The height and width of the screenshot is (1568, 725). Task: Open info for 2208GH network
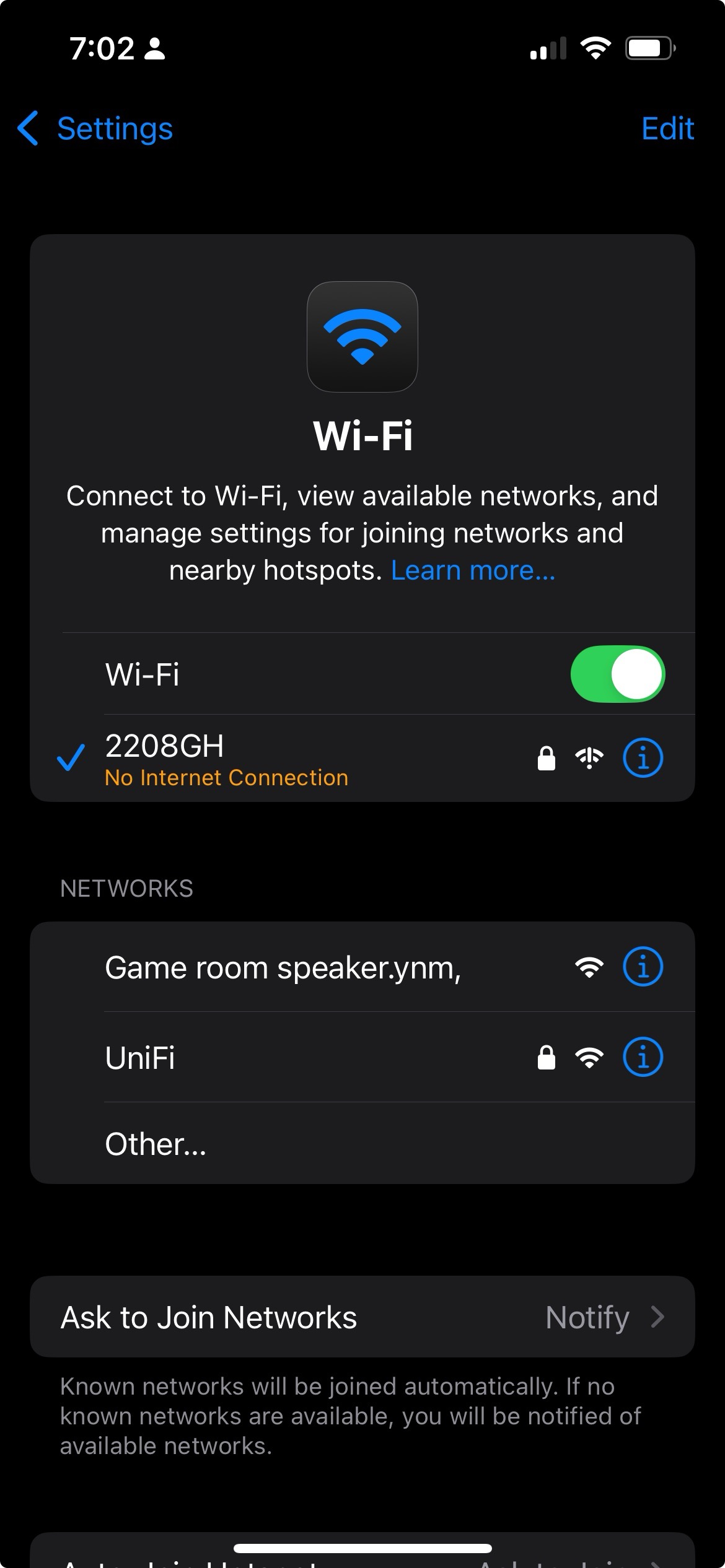[643, 757]
